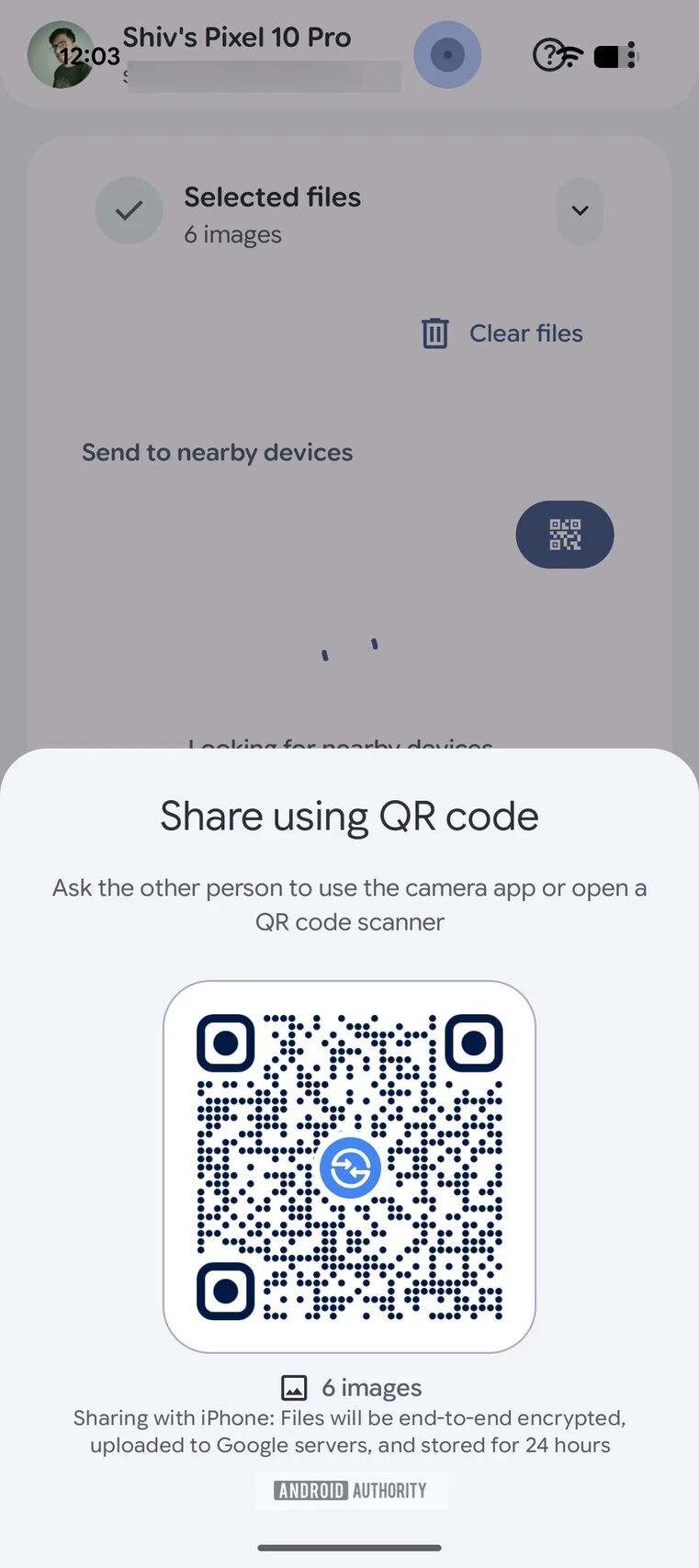Click the trash icon beside Clear files

click(435, 333)
